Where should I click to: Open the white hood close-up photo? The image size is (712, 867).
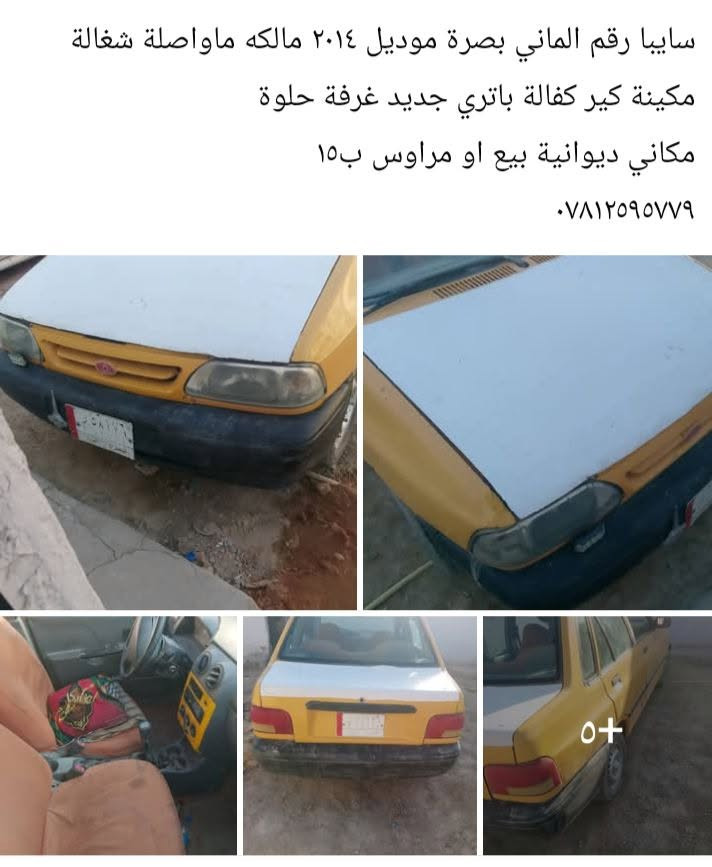click(x=537, y=432)
